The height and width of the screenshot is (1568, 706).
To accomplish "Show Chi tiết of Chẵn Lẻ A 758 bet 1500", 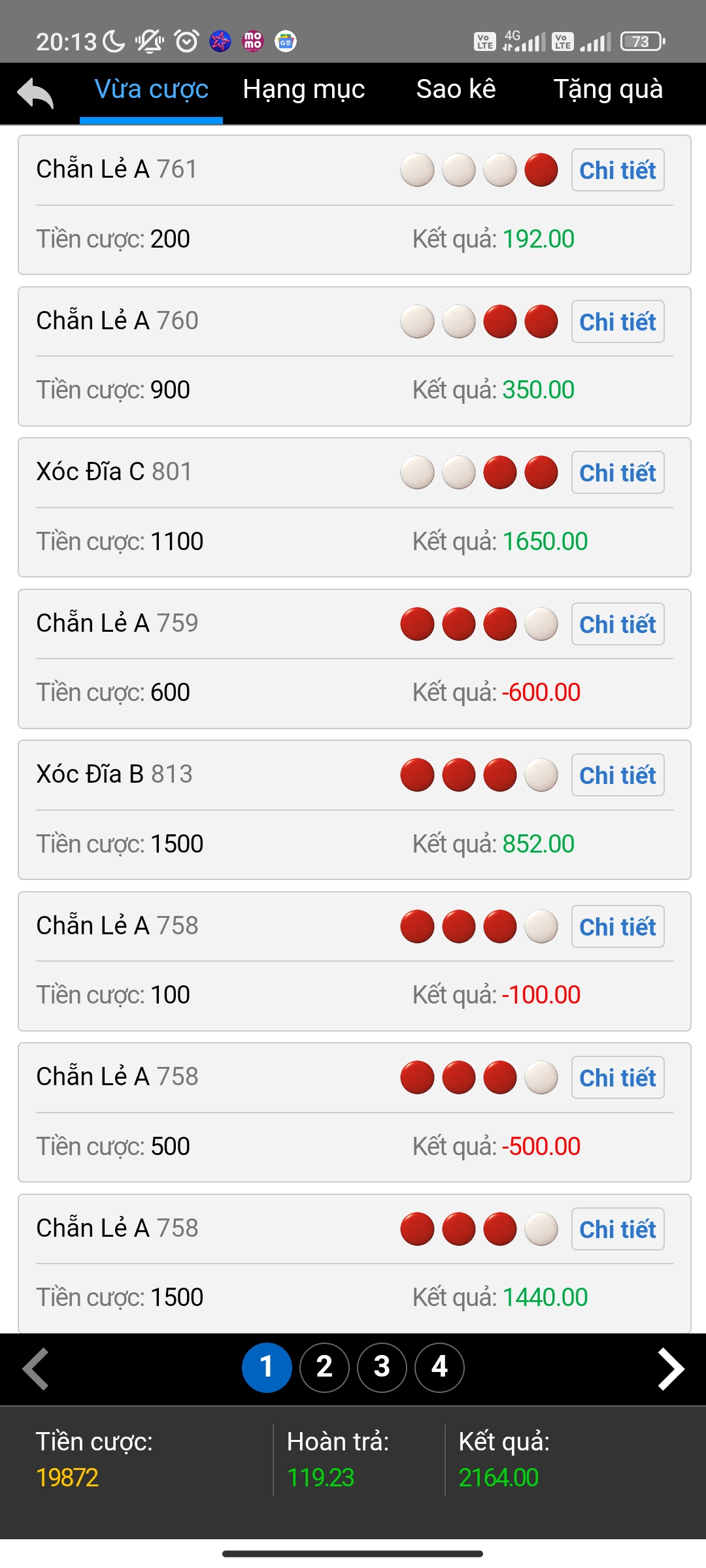I will (x=617, y=1230).
